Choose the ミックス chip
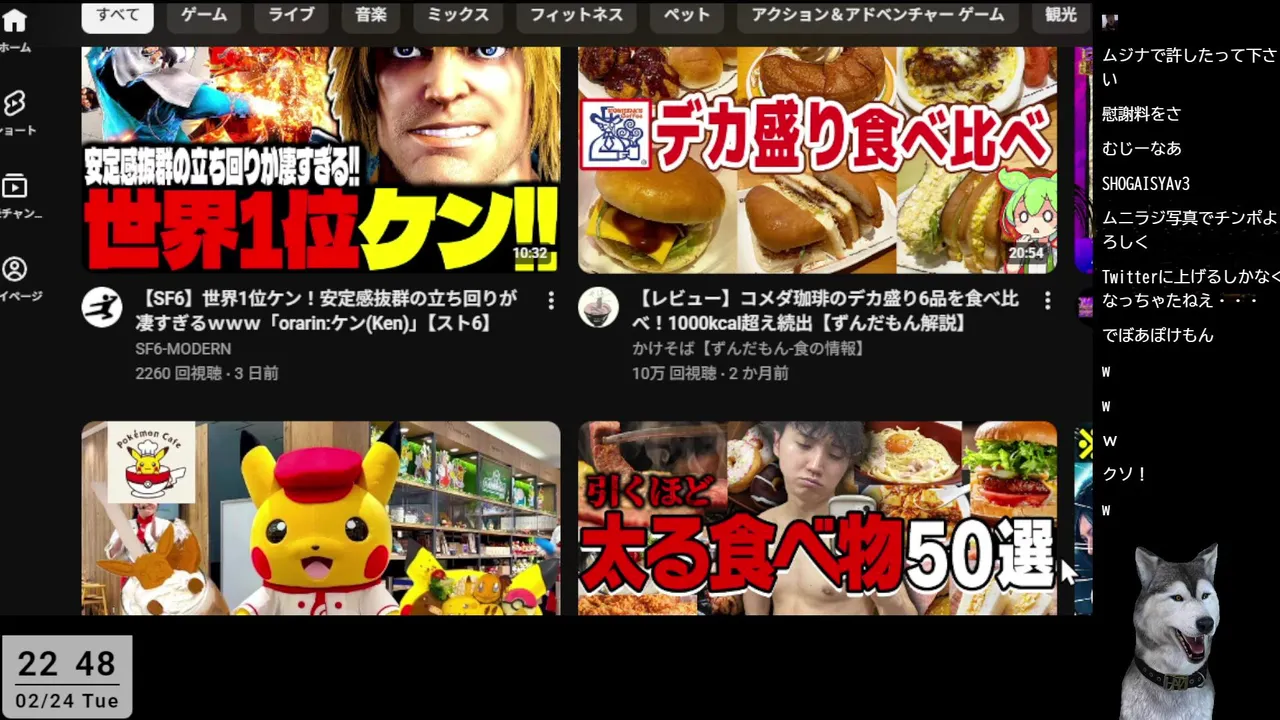 tap(458, 15)
